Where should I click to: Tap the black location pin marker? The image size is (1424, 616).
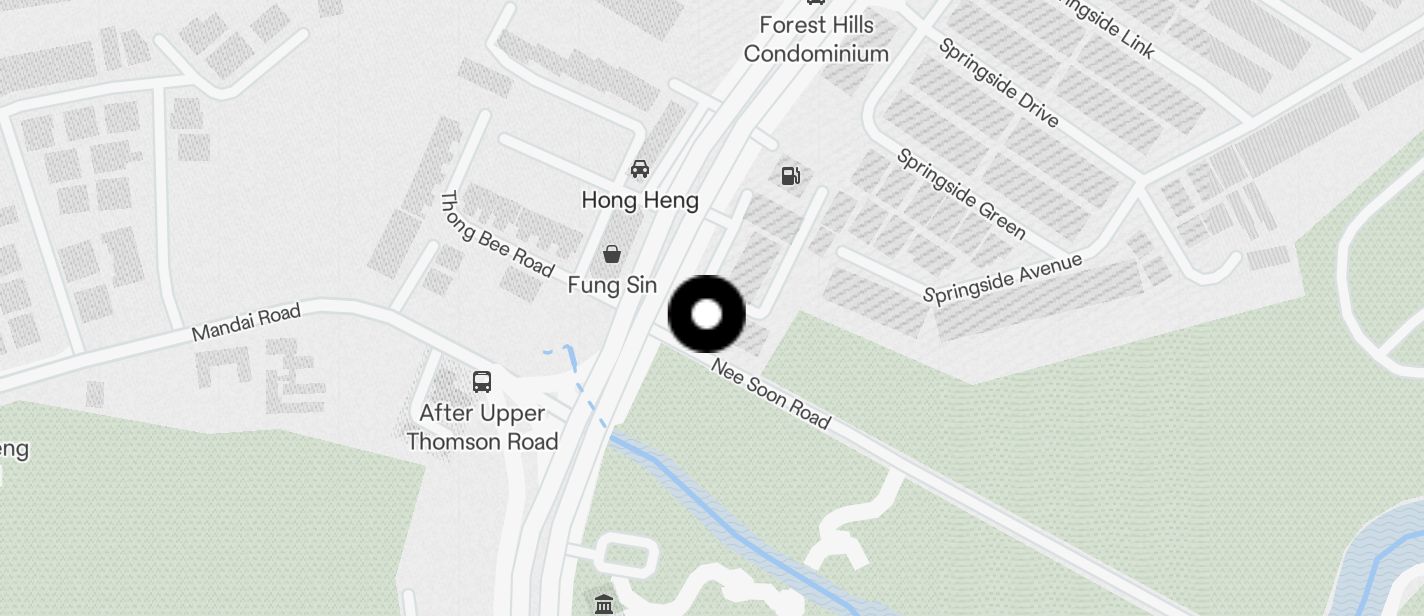pos(706,314)
